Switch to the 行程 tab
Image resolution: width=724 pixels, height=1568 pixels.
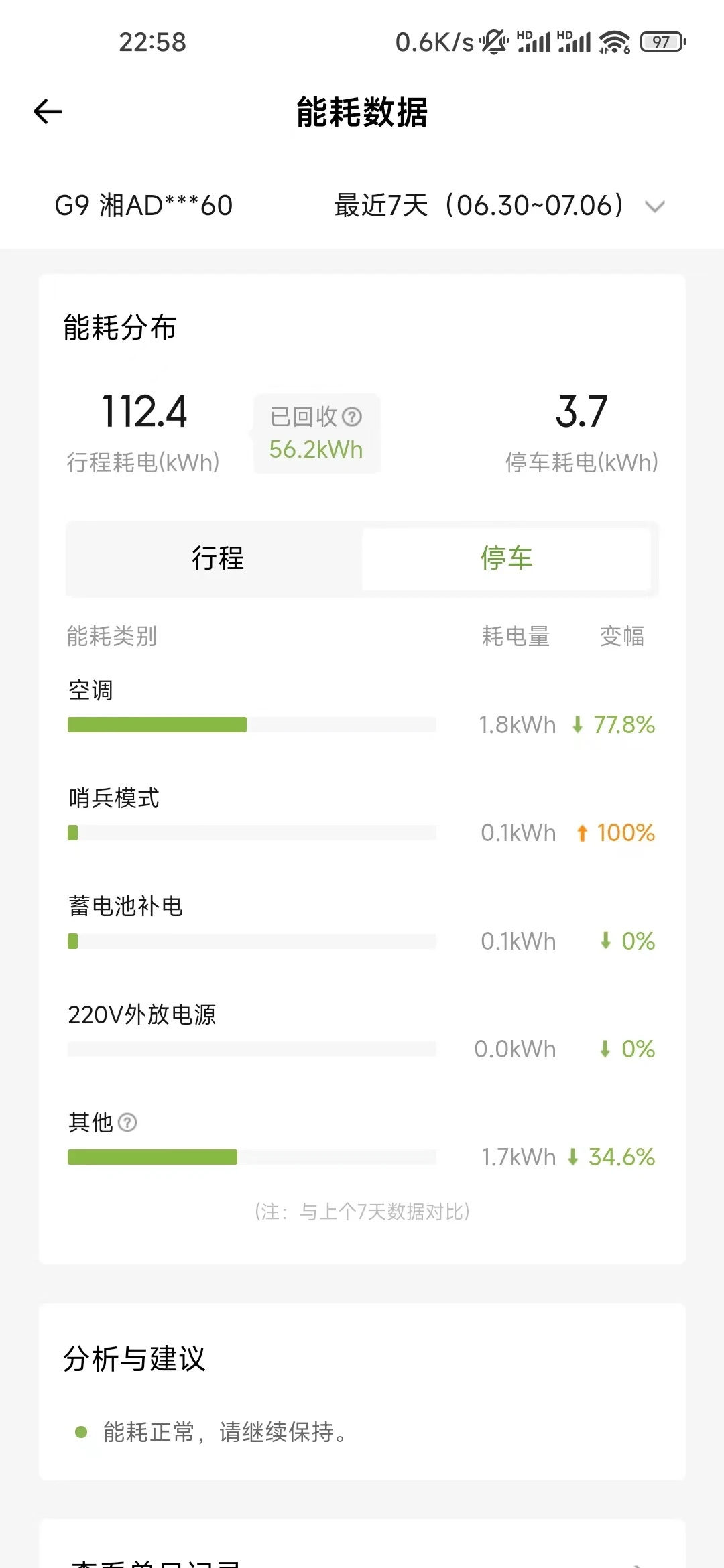[217, 558]
